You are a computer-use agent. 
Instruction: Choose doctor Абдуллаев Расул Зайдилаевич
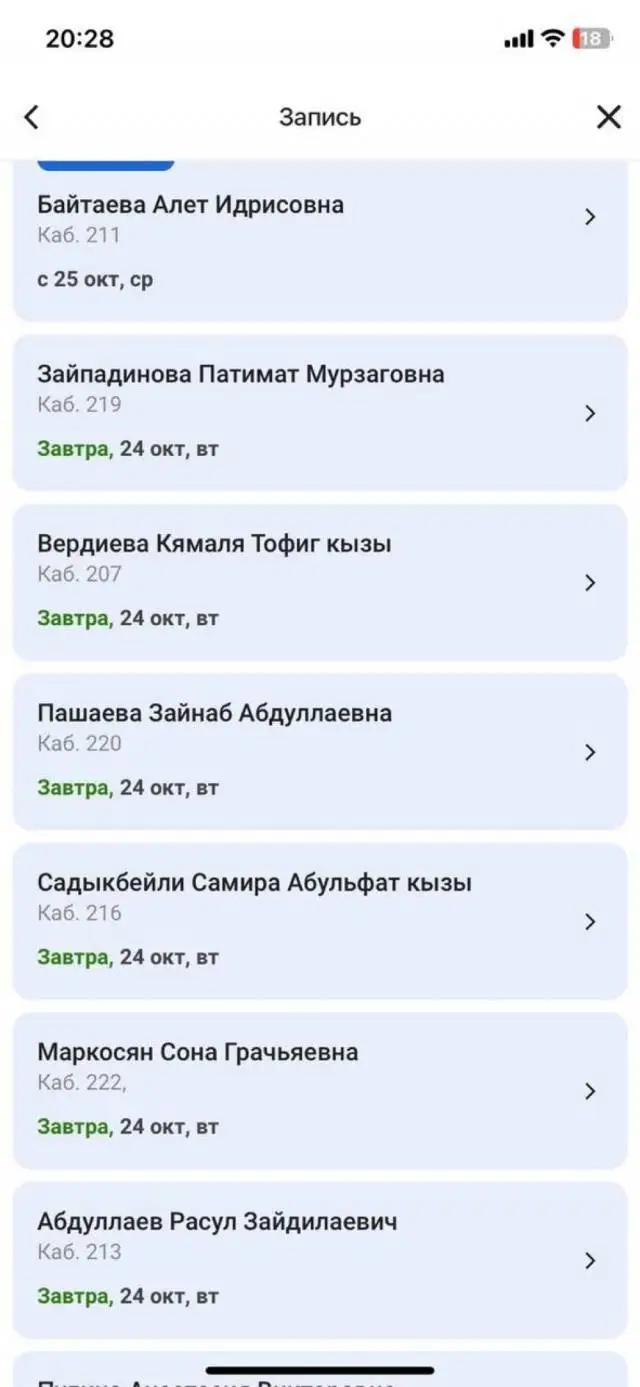tap(320, 1259)
